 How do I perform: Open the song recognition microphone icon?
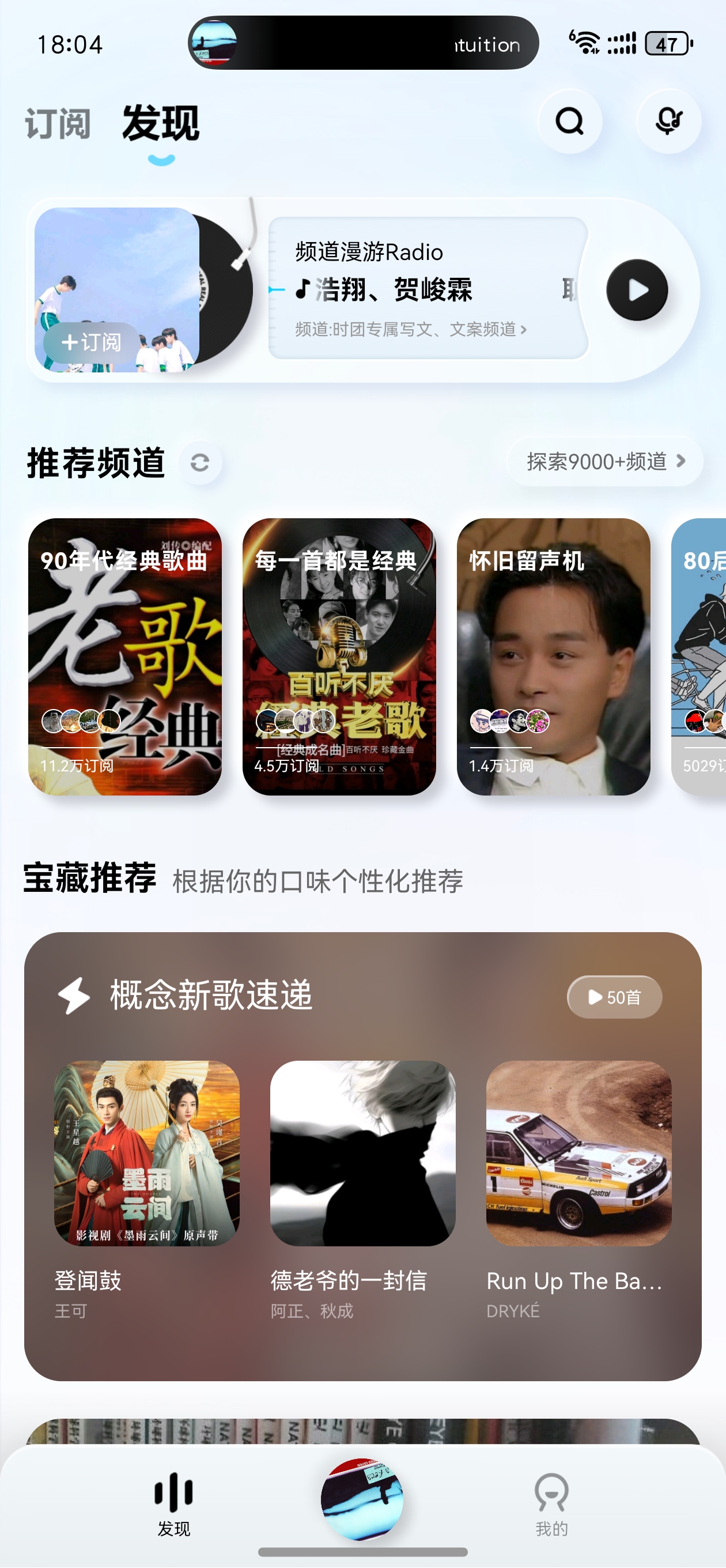click(x=668, y=121)
